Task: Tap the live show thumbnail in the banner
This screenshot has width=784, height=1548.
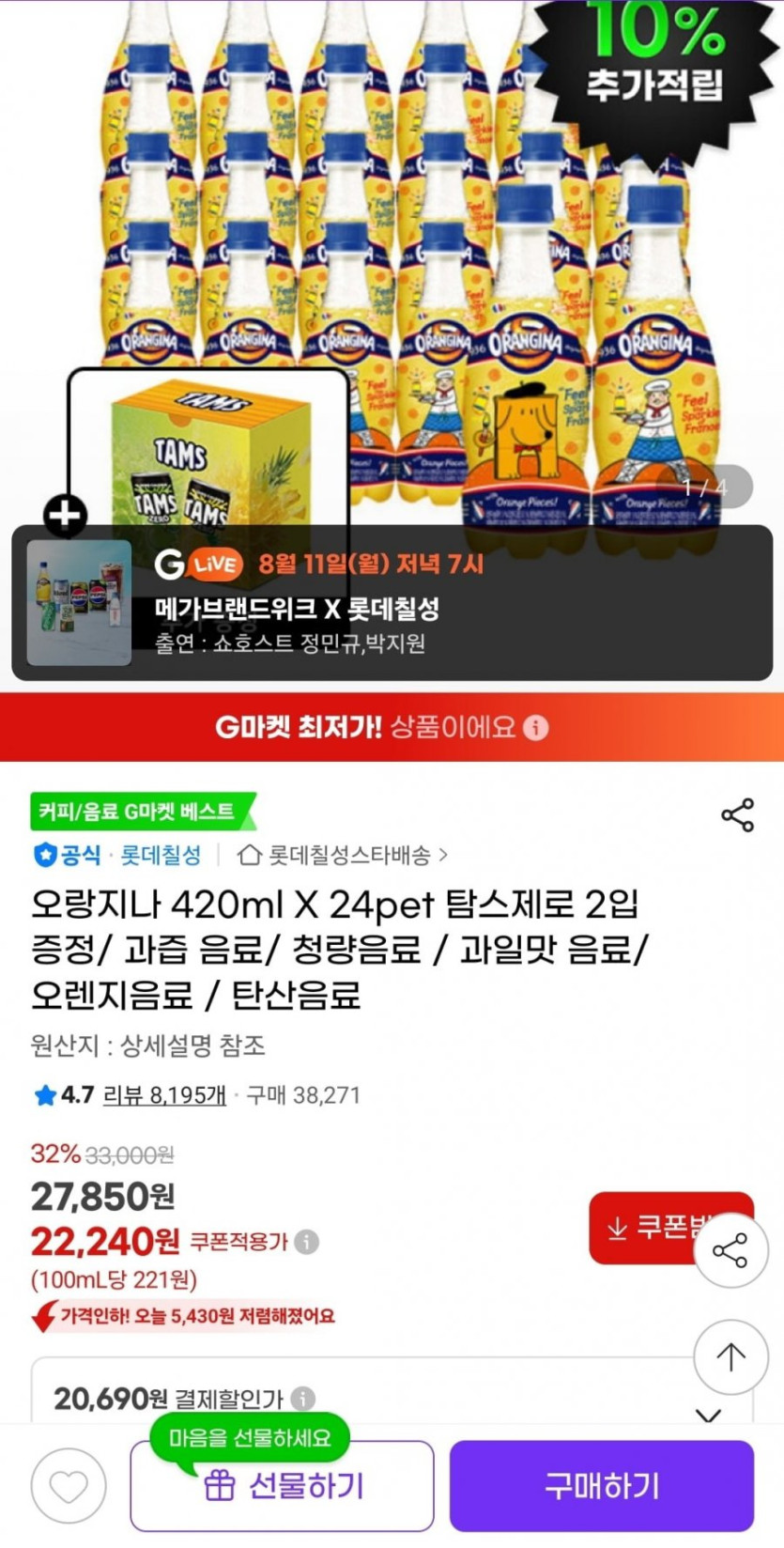Action: 77,606
